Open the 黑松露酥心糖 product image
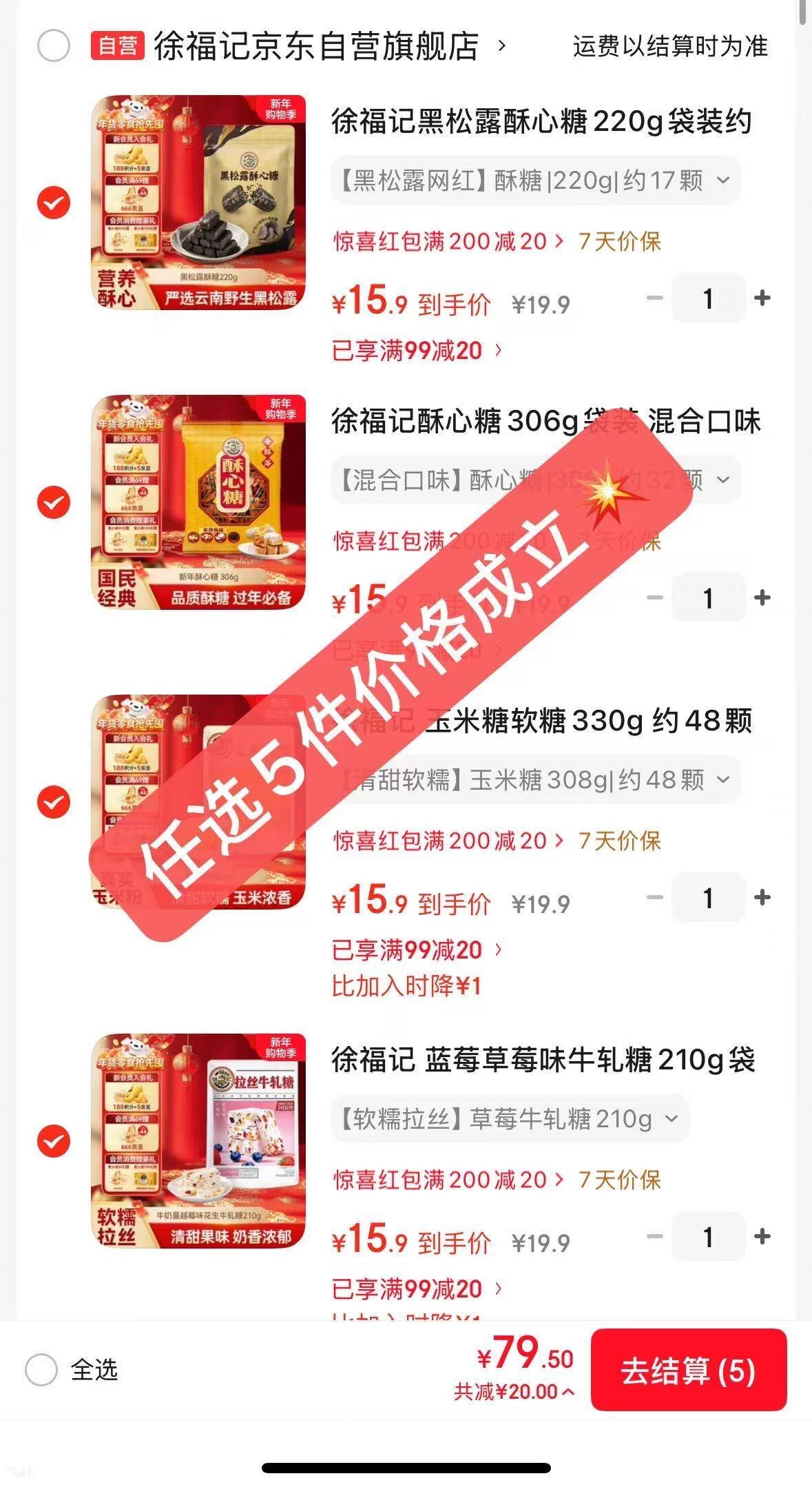 coord(199,202)
